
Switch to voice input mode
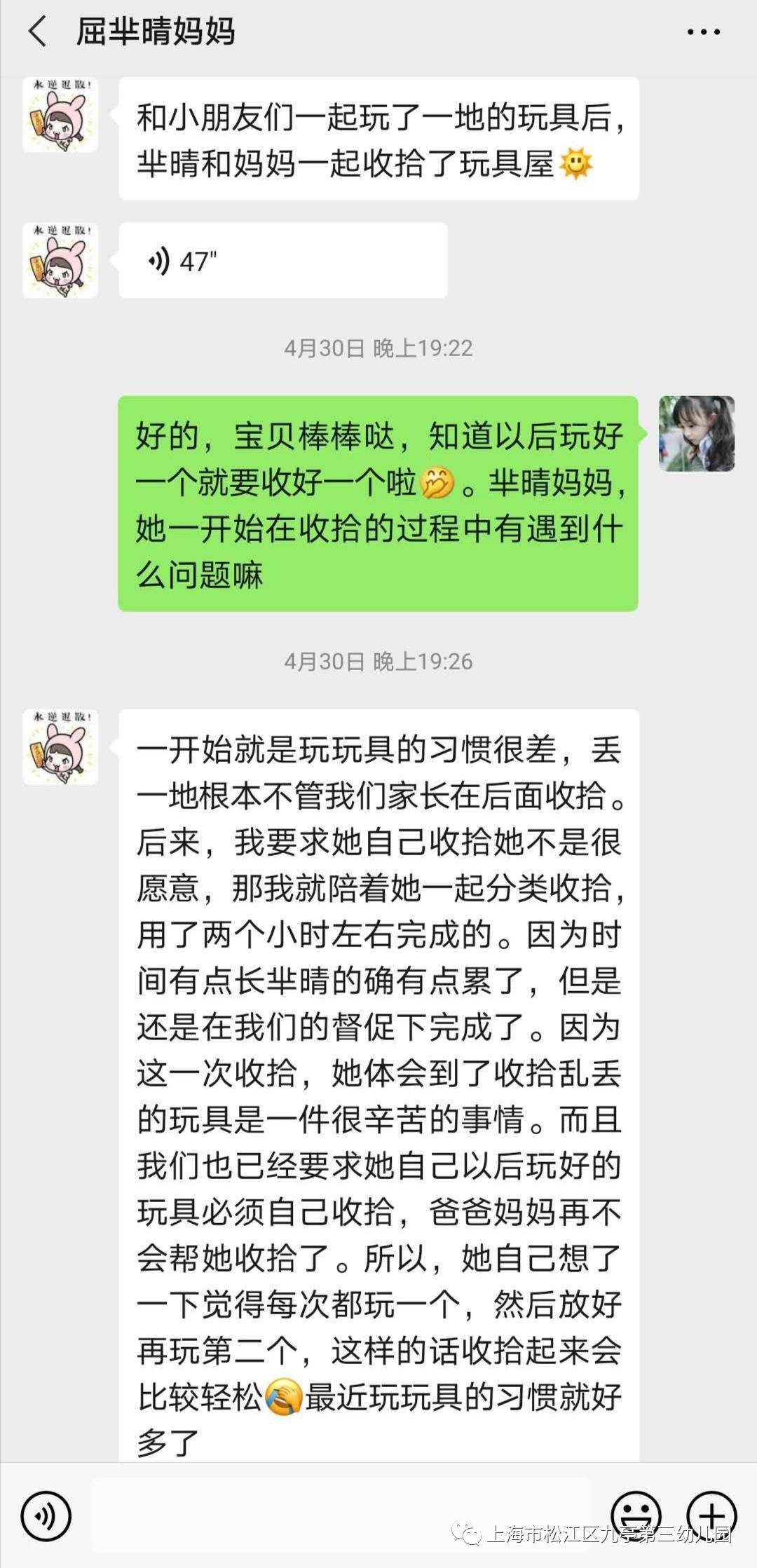tap(46, 1515)
